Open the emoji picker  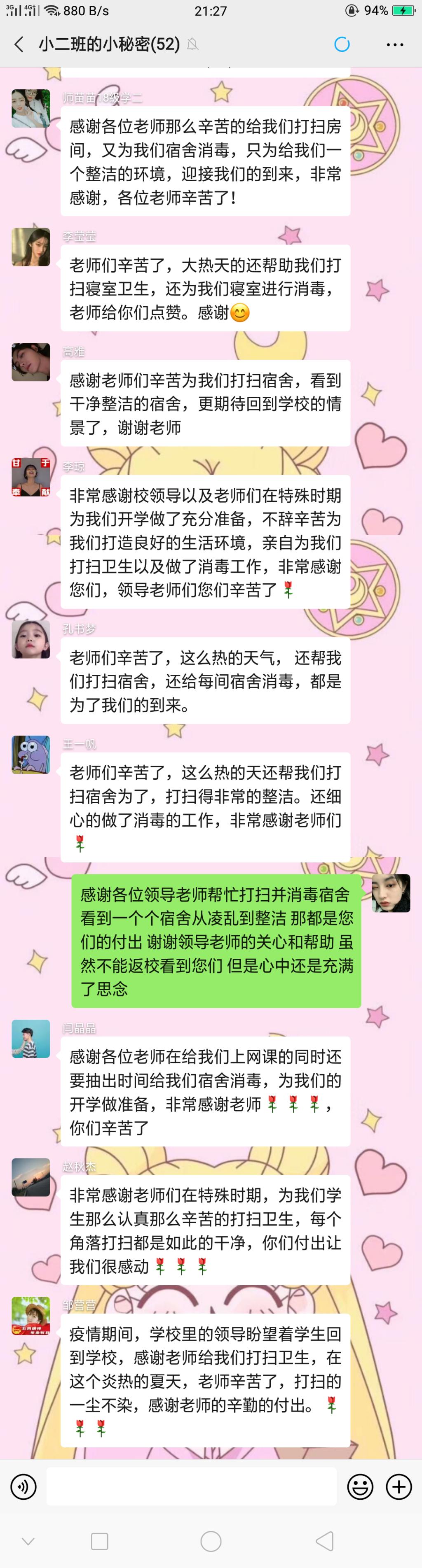pyautogui.click(x=360, y=1487)
